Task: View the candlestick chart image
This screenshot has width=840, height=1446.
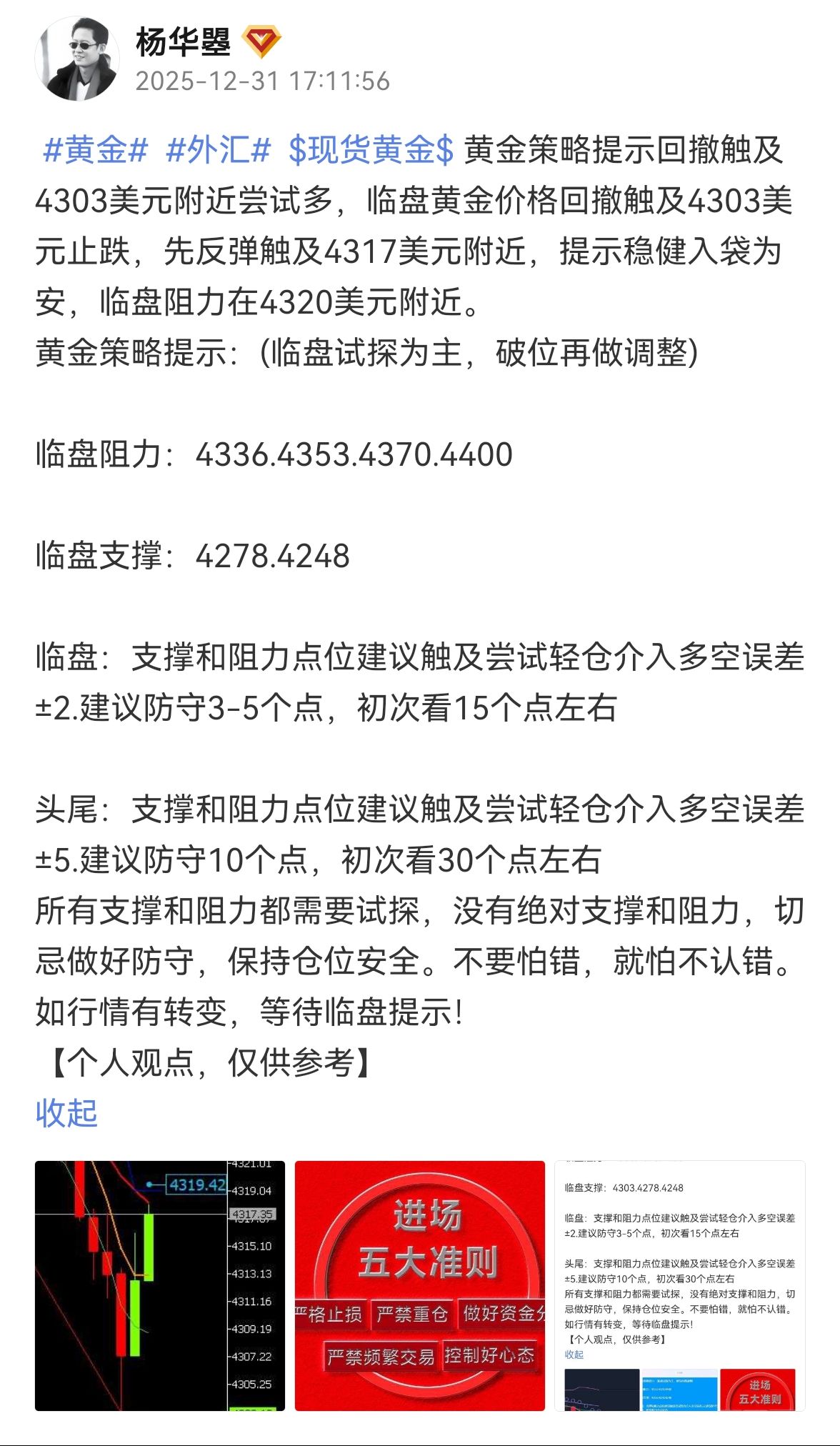Action: (160, 1285)
